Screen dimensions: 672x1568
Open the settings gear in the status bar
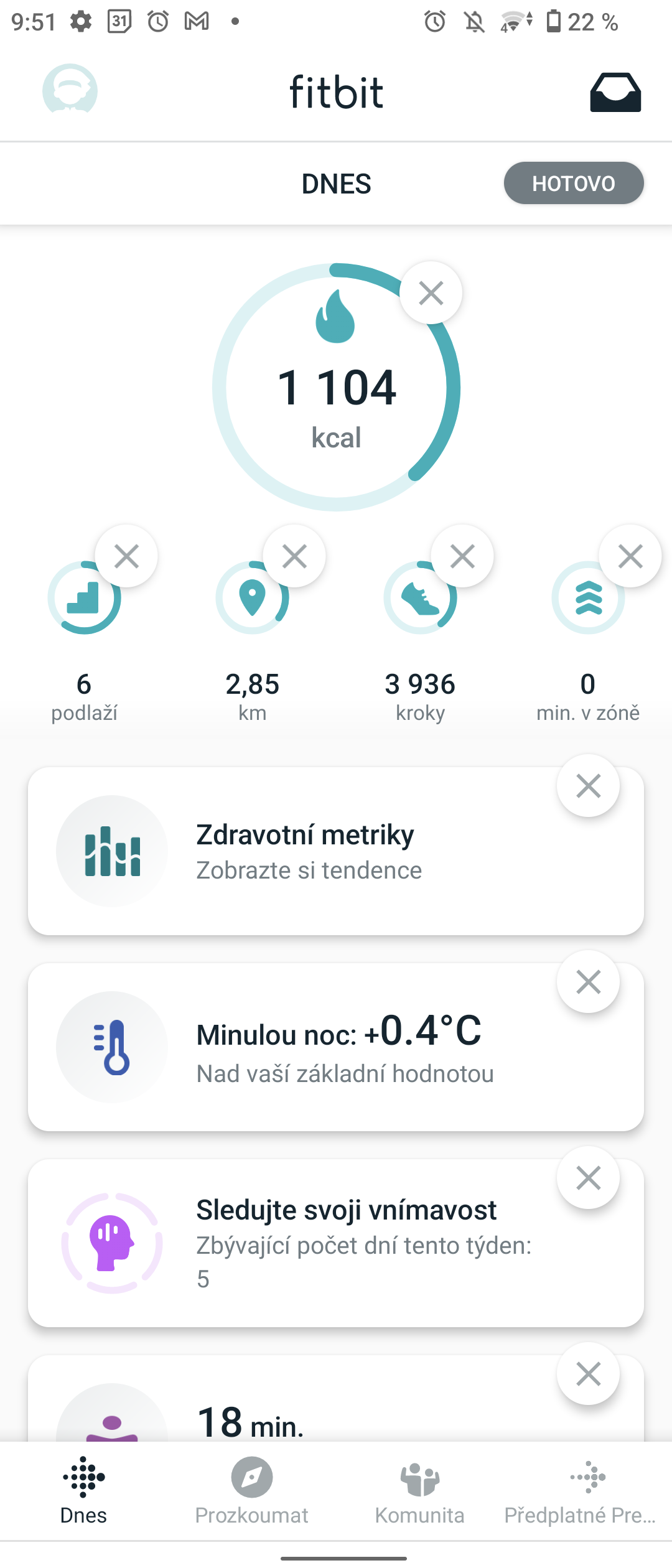pos(82,21)
